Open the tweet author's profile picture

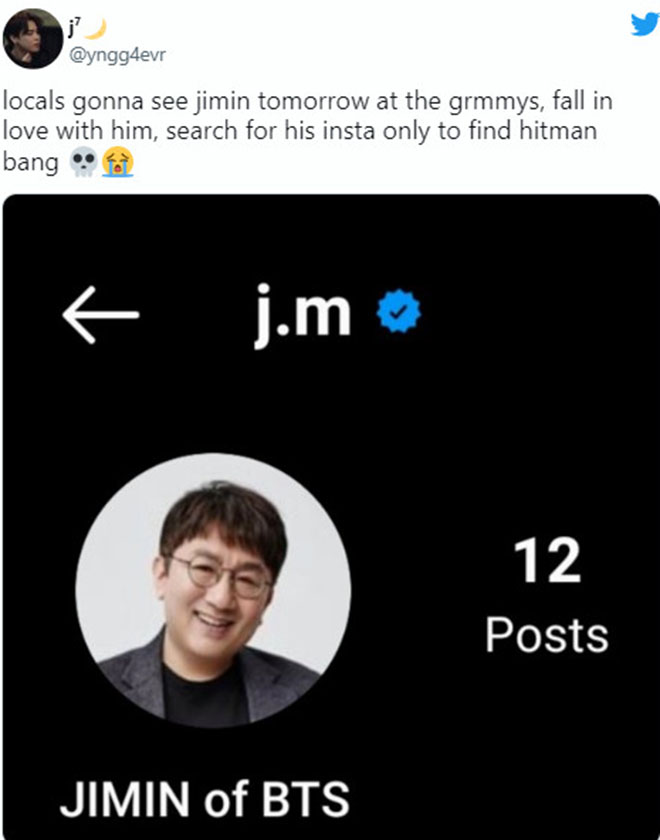point(34,38)
